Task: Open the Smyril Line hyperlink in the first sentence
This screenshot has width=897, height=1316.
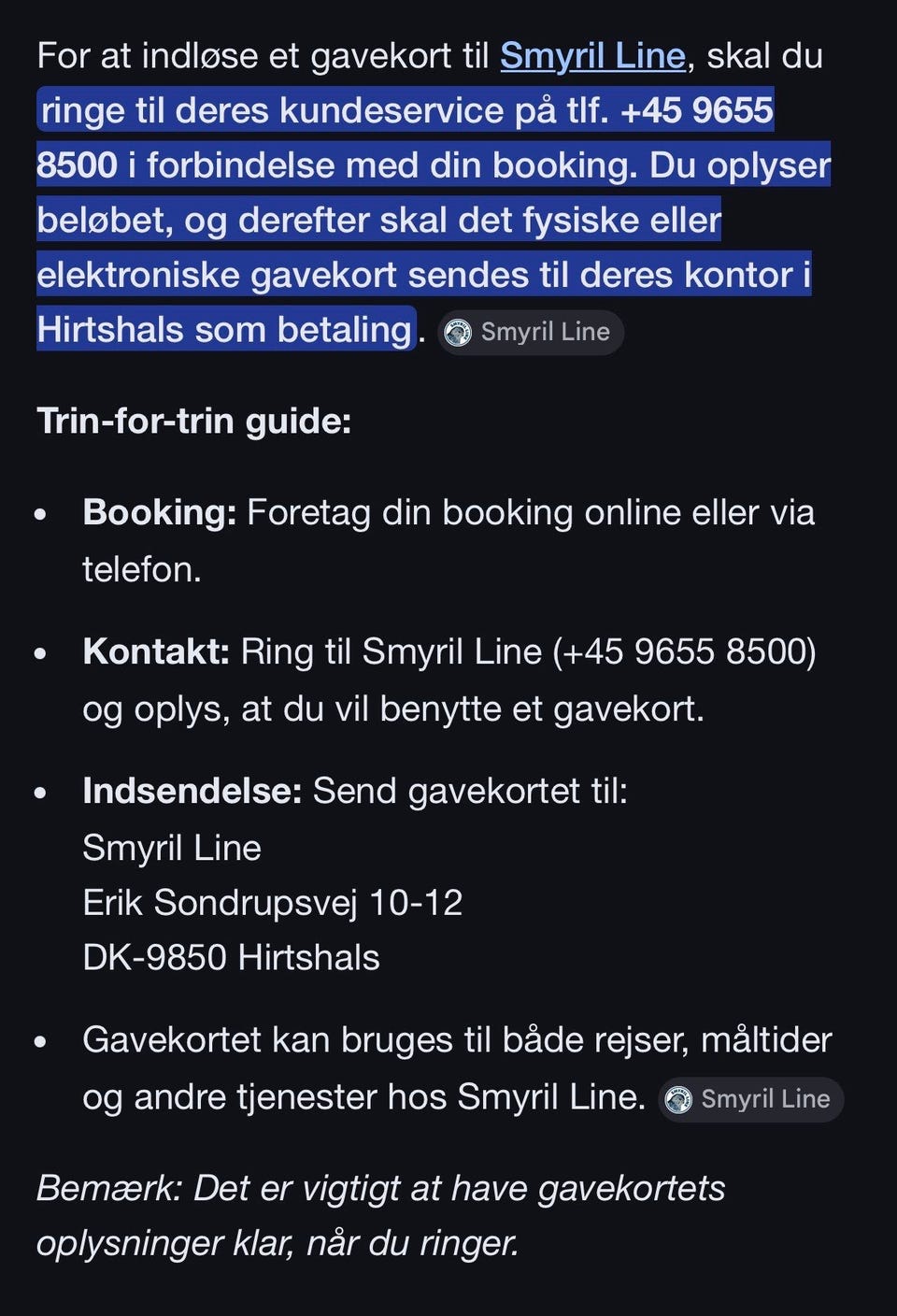Action: pyautogui.click(x=592, y=56)
